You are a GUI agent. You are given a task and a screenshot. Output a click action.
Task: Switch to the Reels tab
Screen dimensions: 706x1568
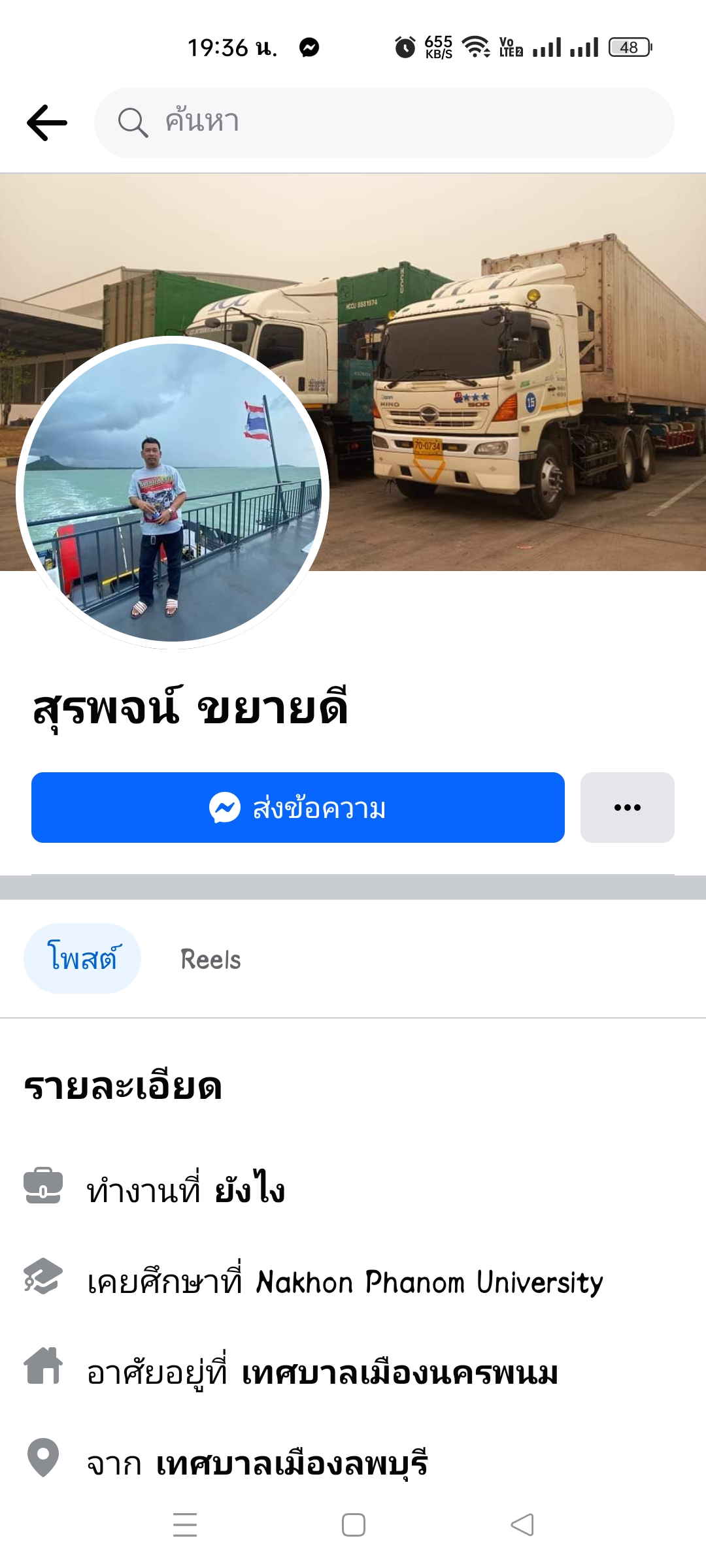tap(210, 960)
